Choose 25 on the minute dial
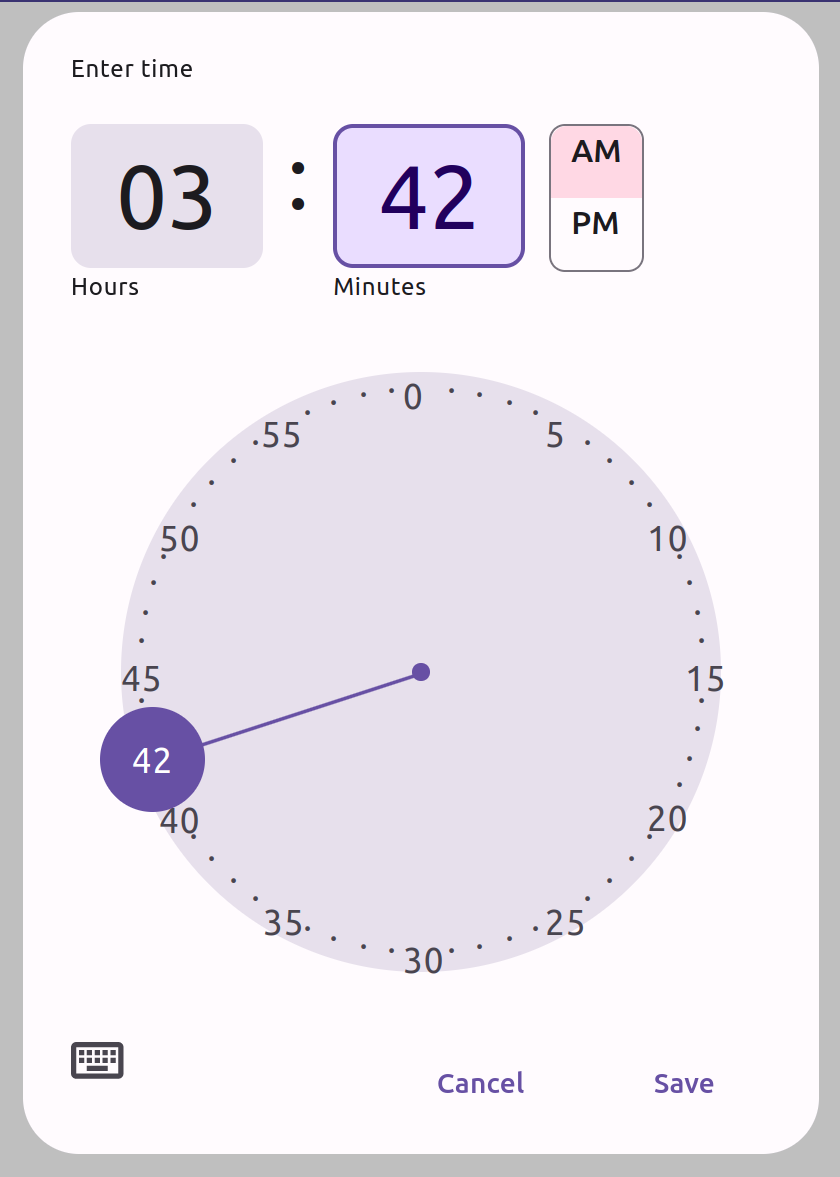This screenshot has width=840, height=1177. click(565, 923)
